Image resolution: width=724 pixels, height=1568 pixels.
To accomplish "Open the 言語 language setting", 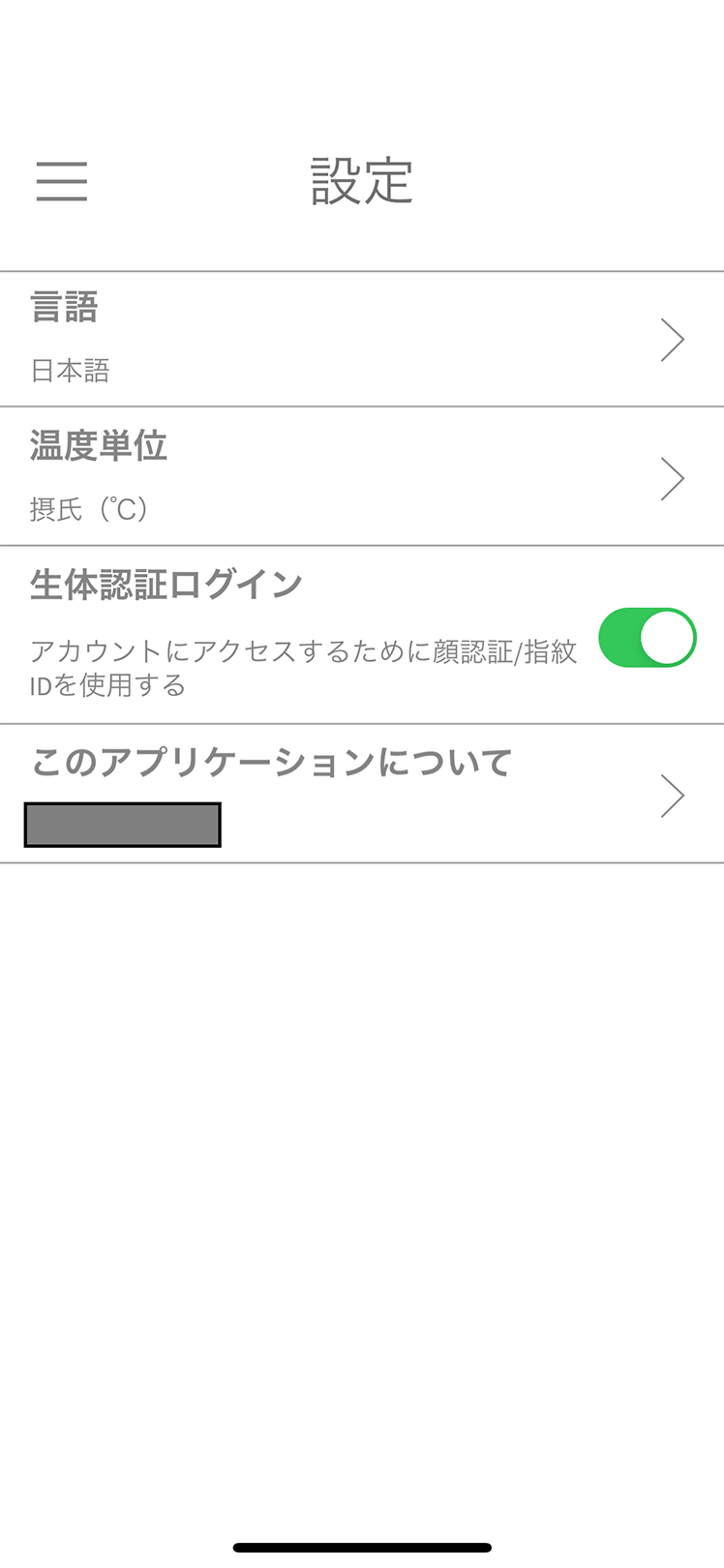I will coord(361,339).
